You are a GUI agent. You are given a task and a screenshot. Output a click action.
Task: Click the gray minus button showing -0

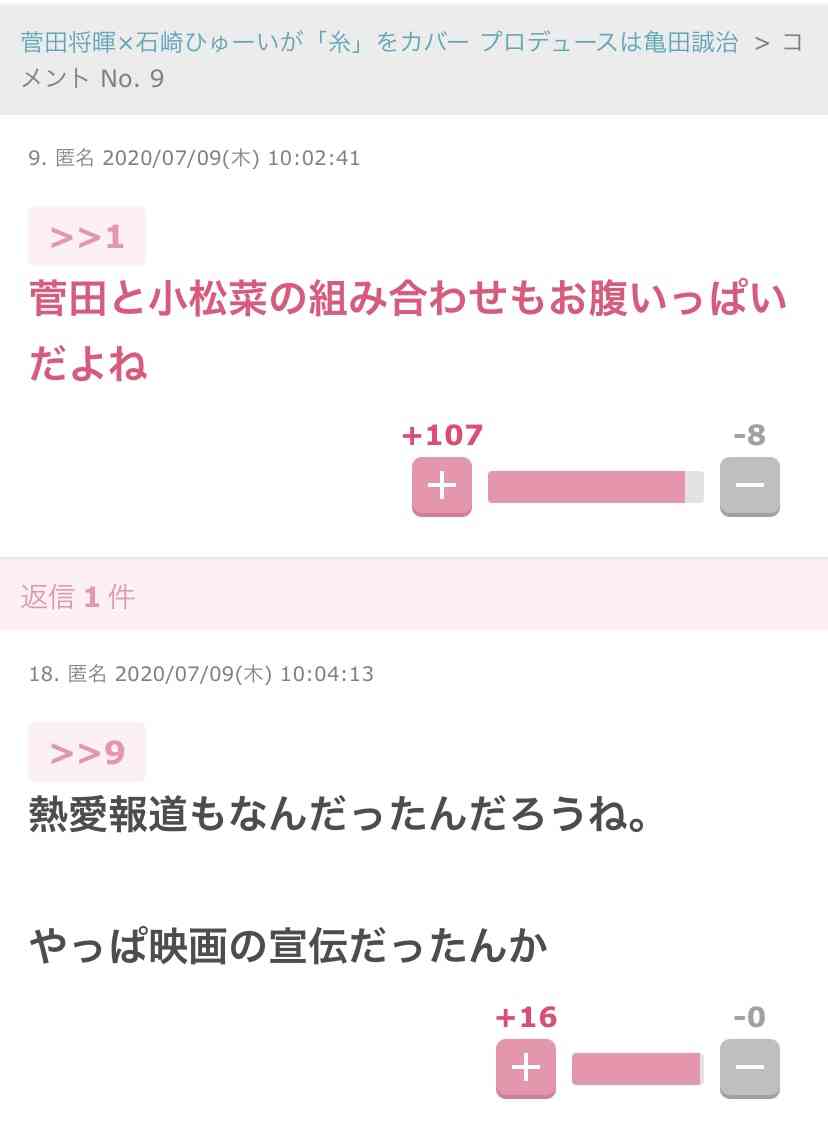[749, 1068]
